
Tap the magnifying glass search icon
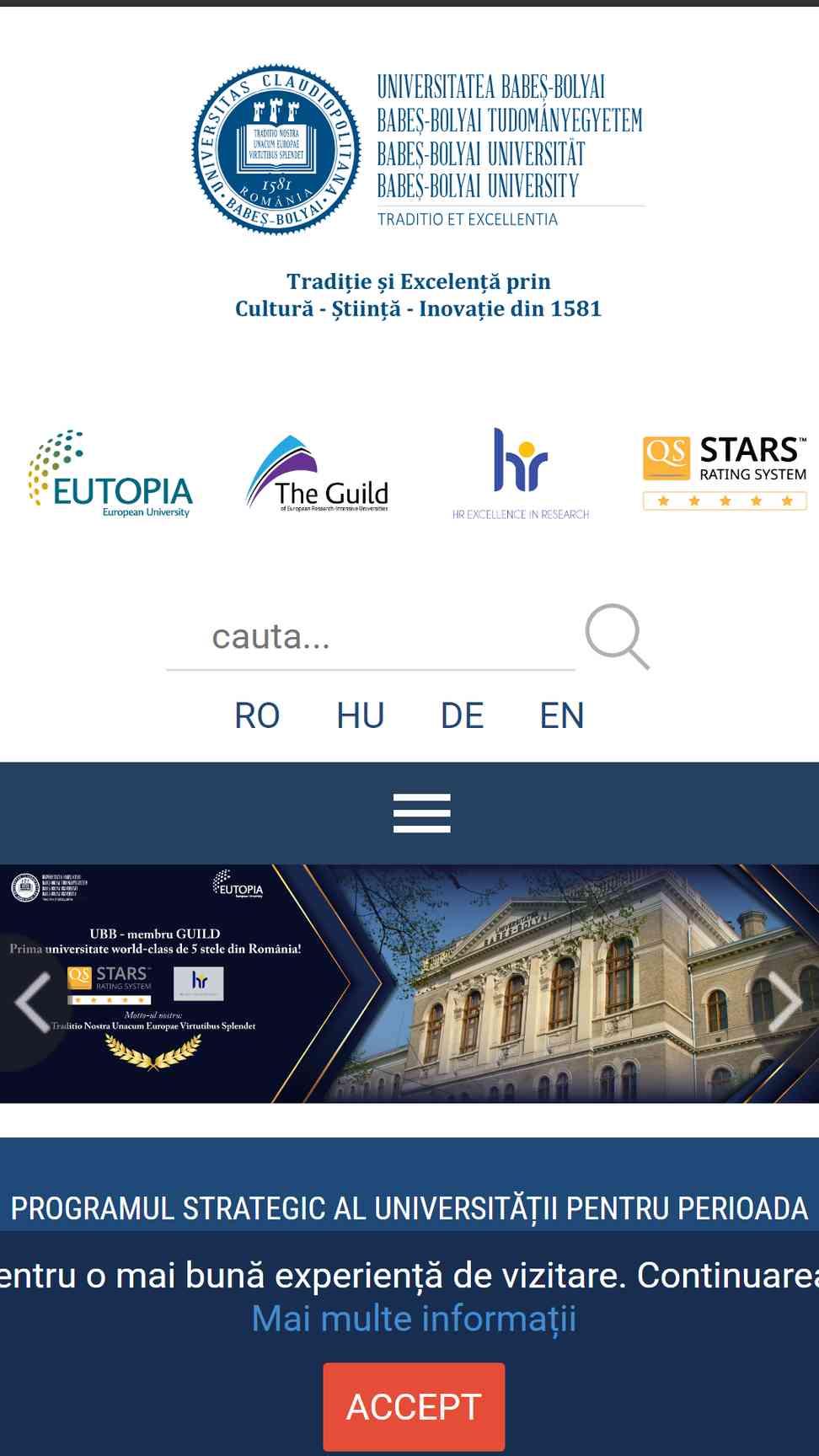click(618, 636)
